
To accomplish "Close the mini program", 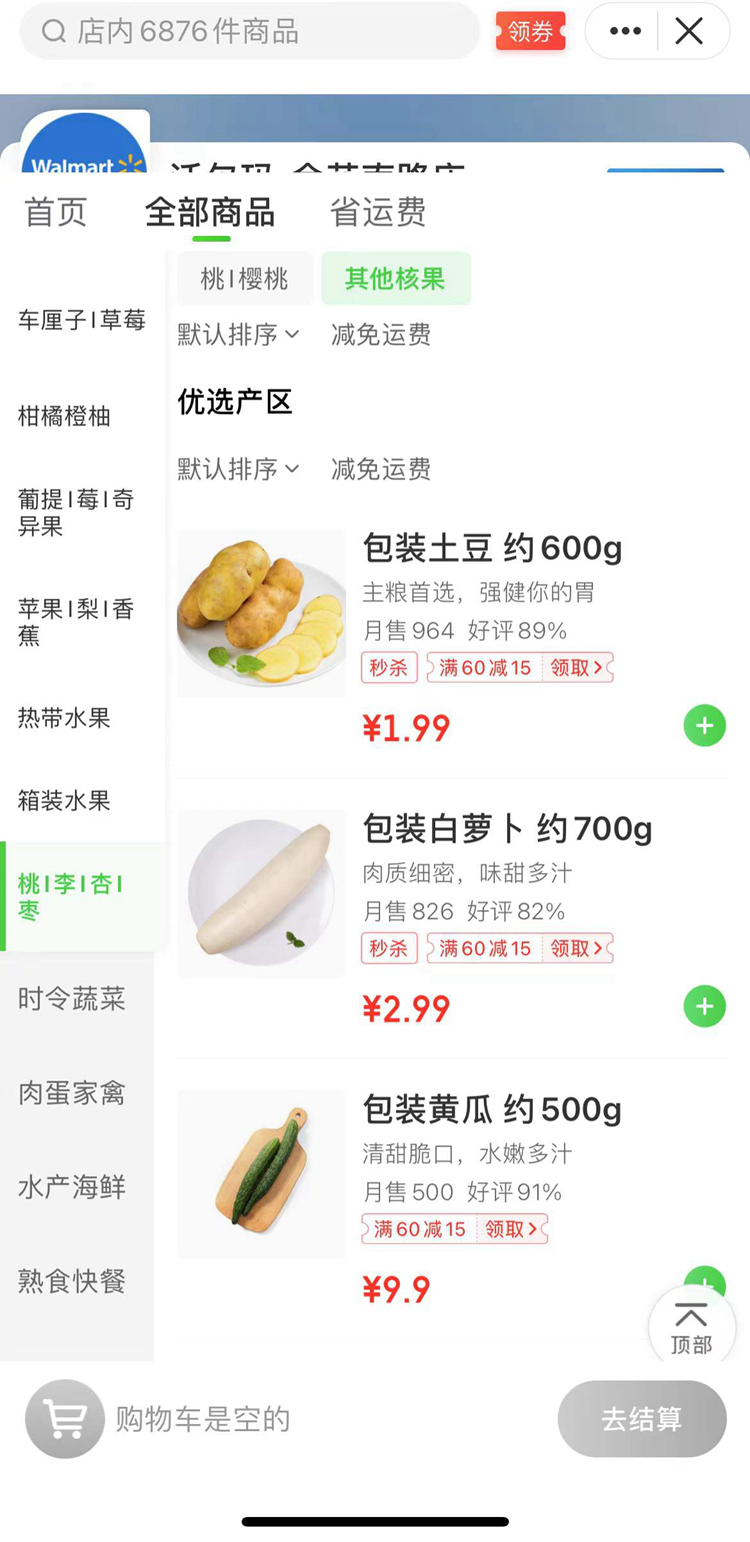I will pyautogui.click(x=689, y=32).
